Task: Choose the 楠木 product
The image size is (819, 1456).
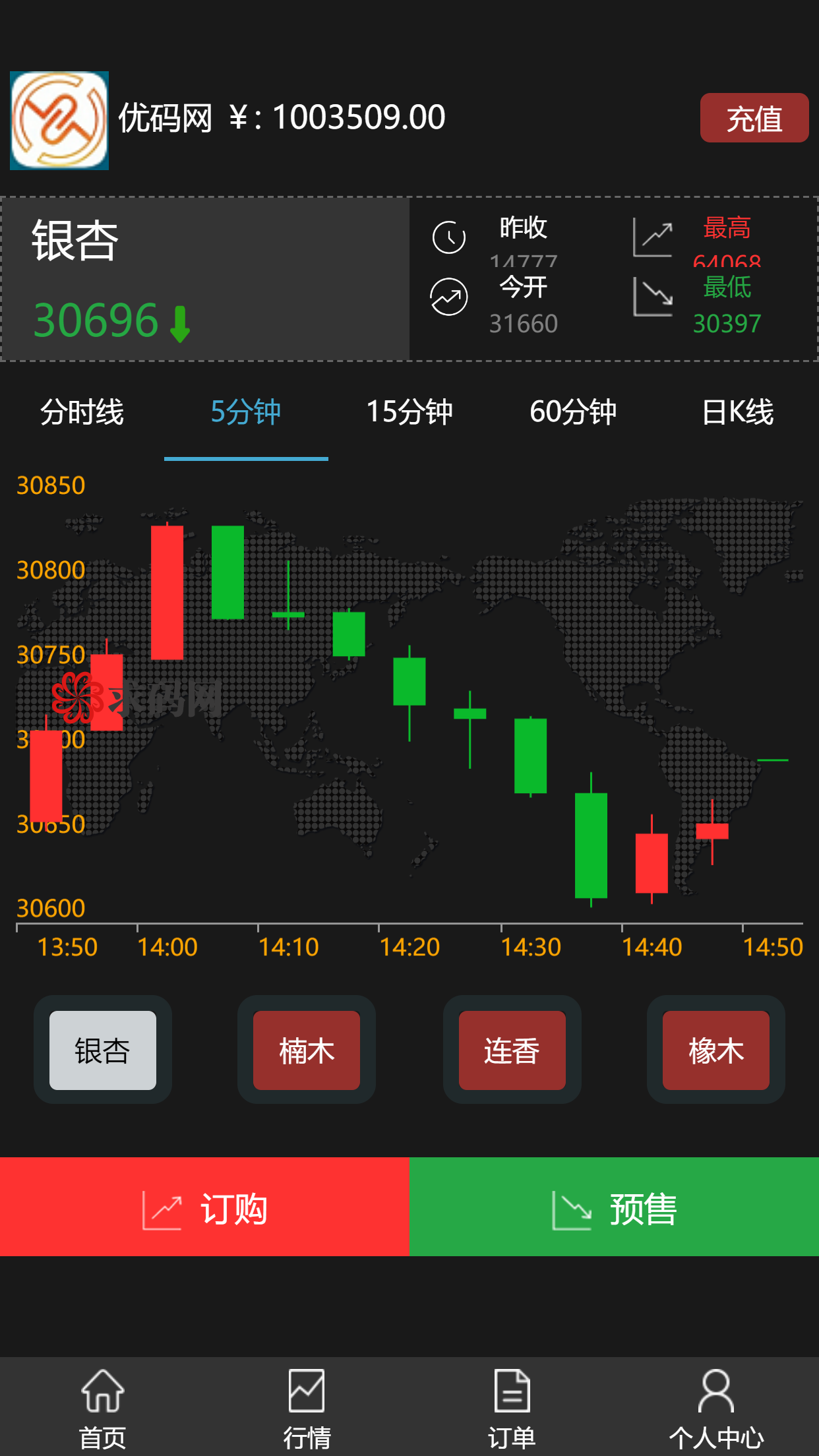Action: 307,1050
